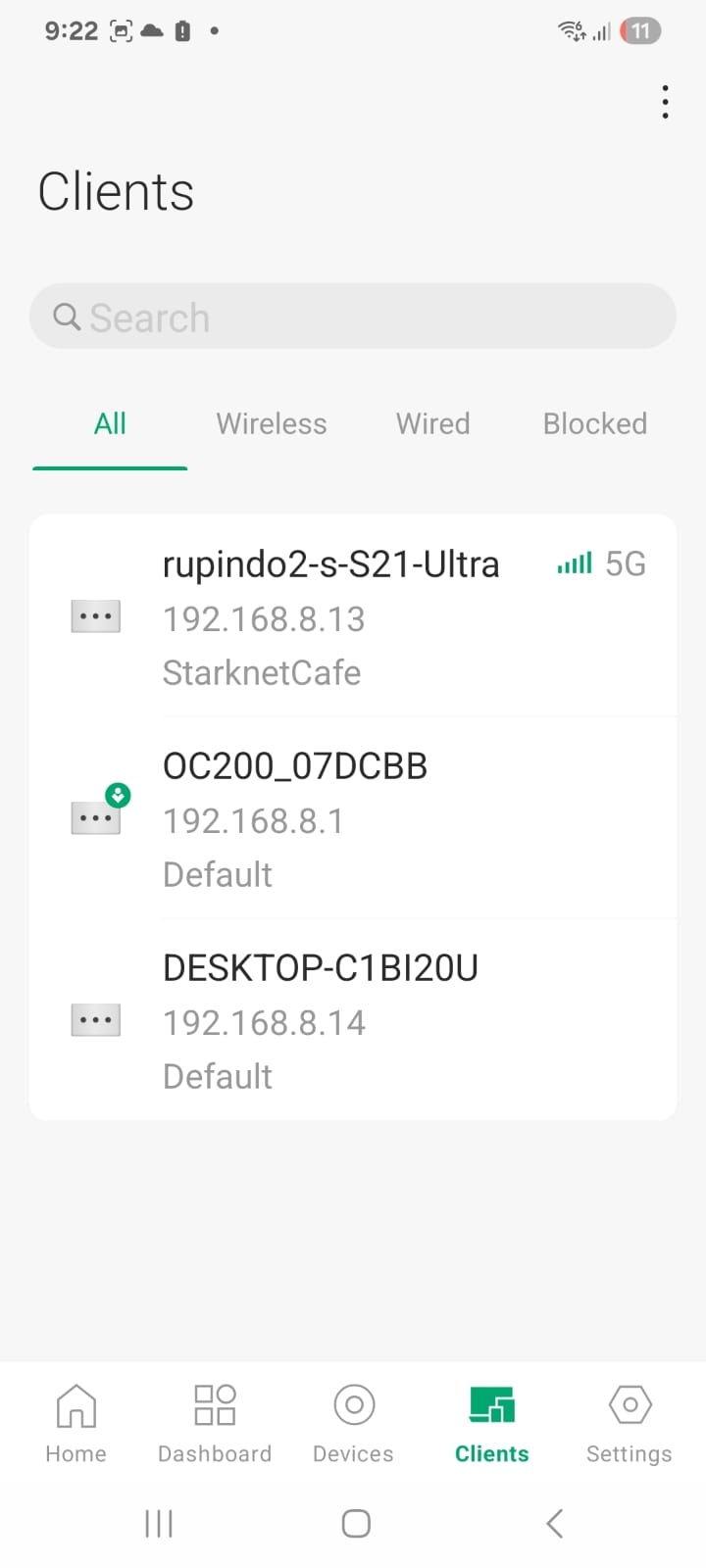The height and width of the screenshot is (1568, 706).
Task: Open the Settings tab
Action: pos(630,1423)
